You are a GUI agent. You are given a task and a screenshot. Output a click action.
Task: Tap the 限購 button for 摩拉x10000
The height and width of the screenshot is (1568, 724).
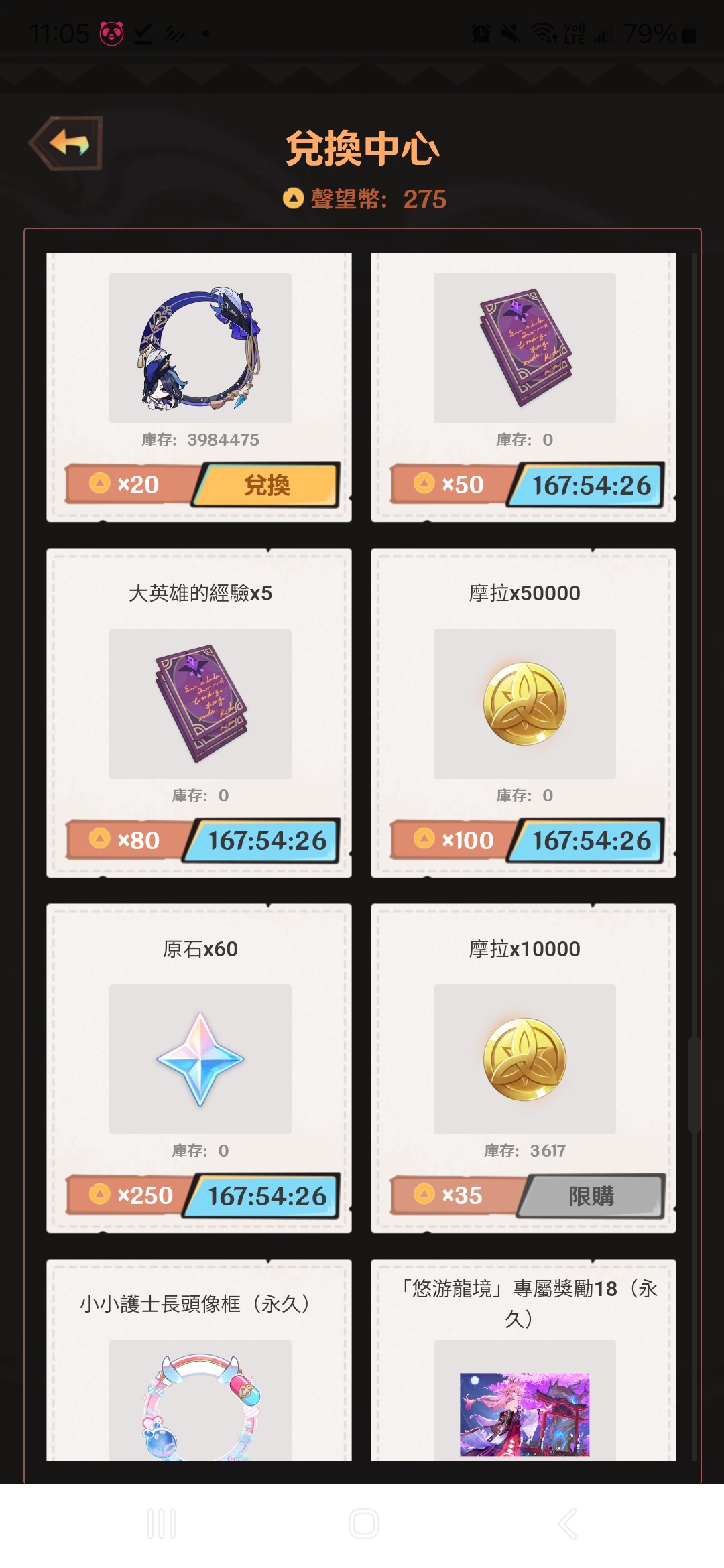pyautogui.click(x=591, y=1195)
